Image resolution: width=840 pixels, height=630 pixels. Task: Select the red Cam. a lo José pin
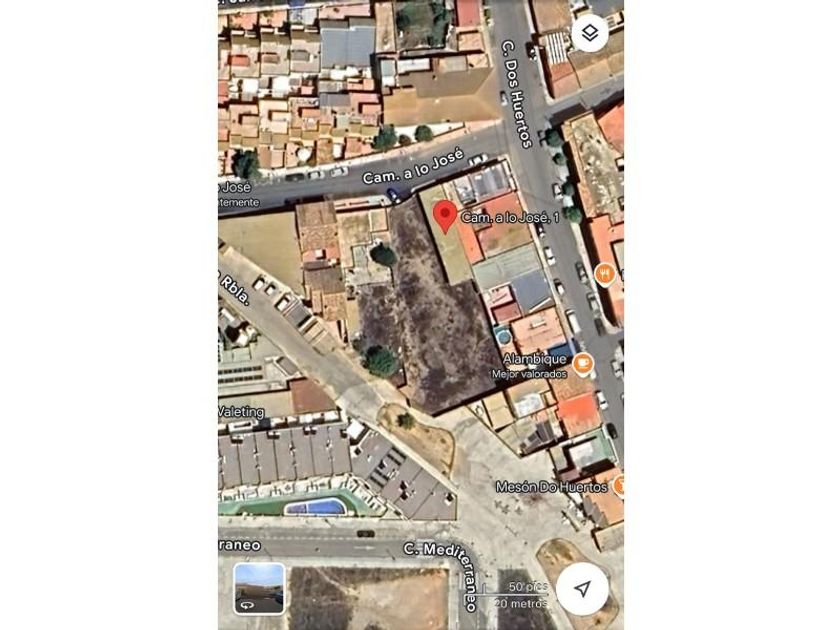pyautogui.click(x=445, y=215)
